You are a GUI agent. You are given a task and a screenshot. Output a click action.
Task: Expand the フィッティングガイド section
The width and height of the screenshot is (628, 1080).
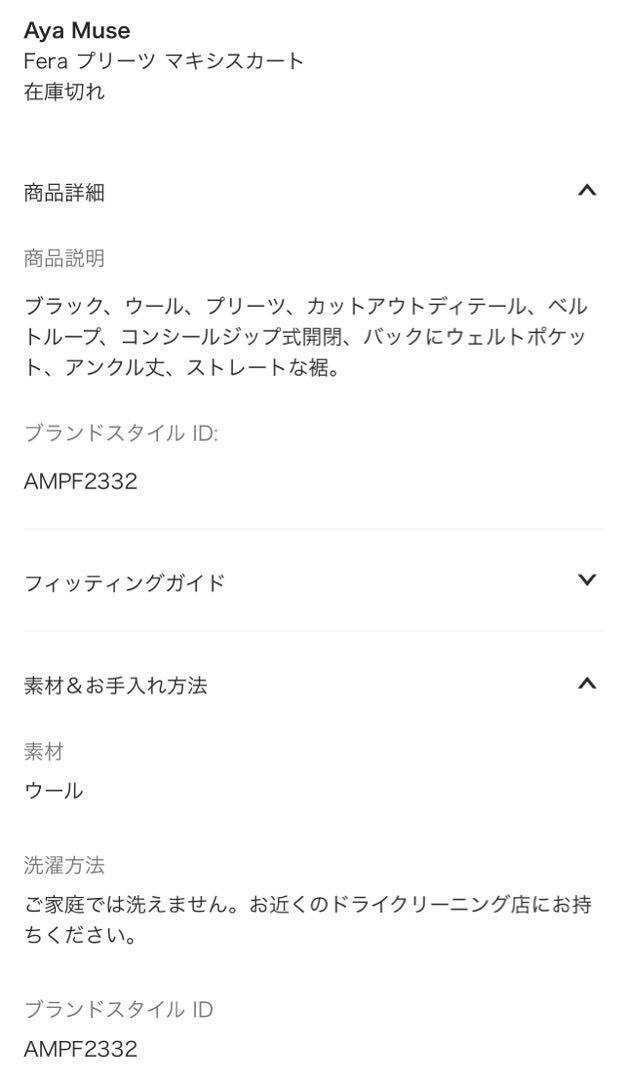point(313,581)
